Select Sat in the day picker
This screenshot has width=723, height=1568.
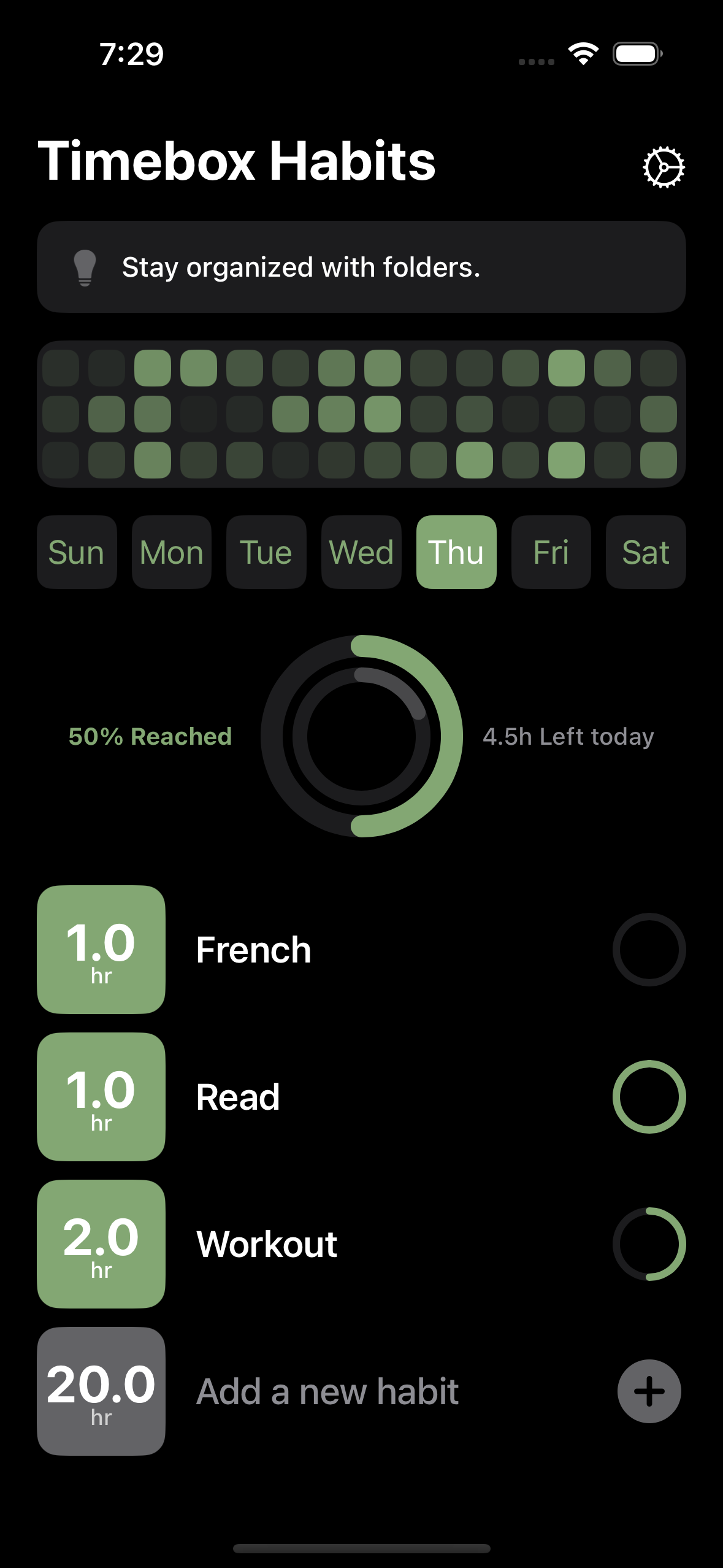[646, 552]
